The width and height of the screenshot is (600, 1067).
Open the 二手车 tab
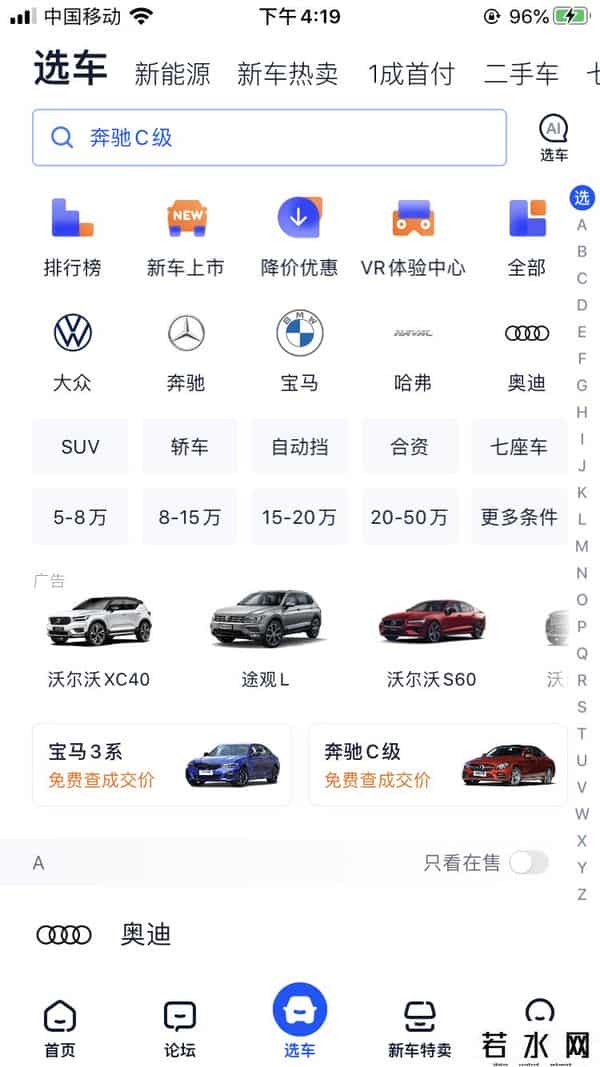point(521,74)
